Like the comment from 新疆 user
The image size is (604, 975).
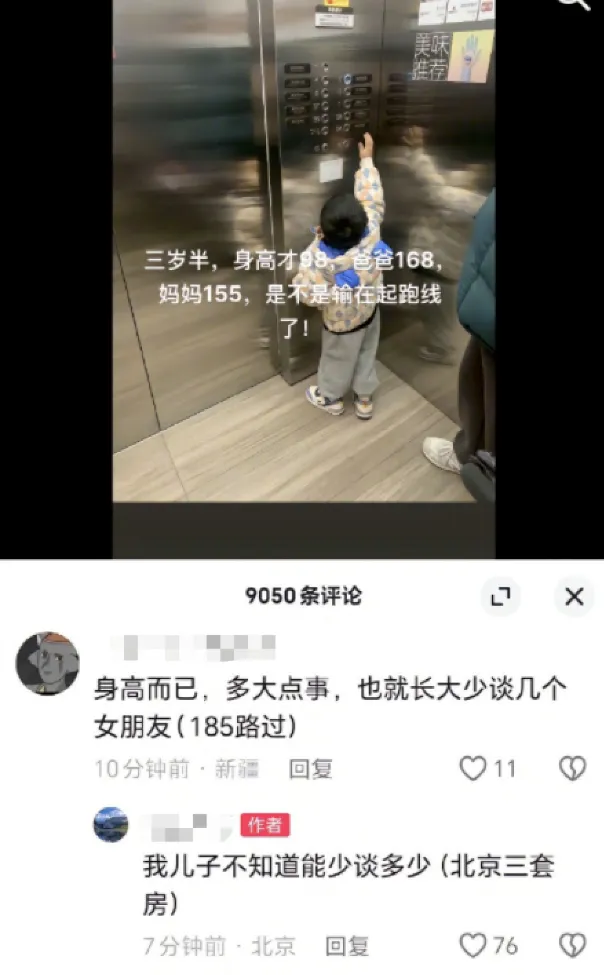(474, 768)
